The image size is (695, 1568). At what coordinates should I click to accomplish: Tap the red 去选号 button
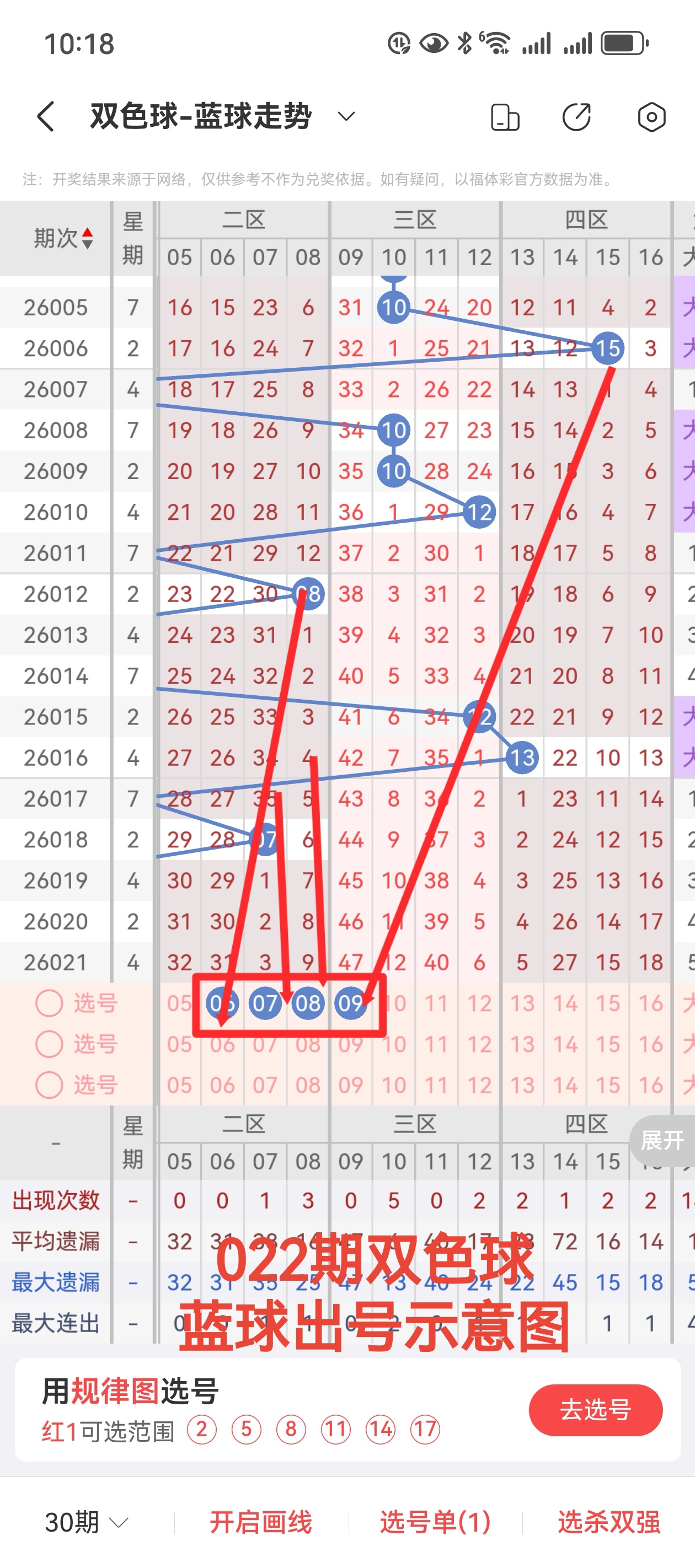pos(595,1410)
